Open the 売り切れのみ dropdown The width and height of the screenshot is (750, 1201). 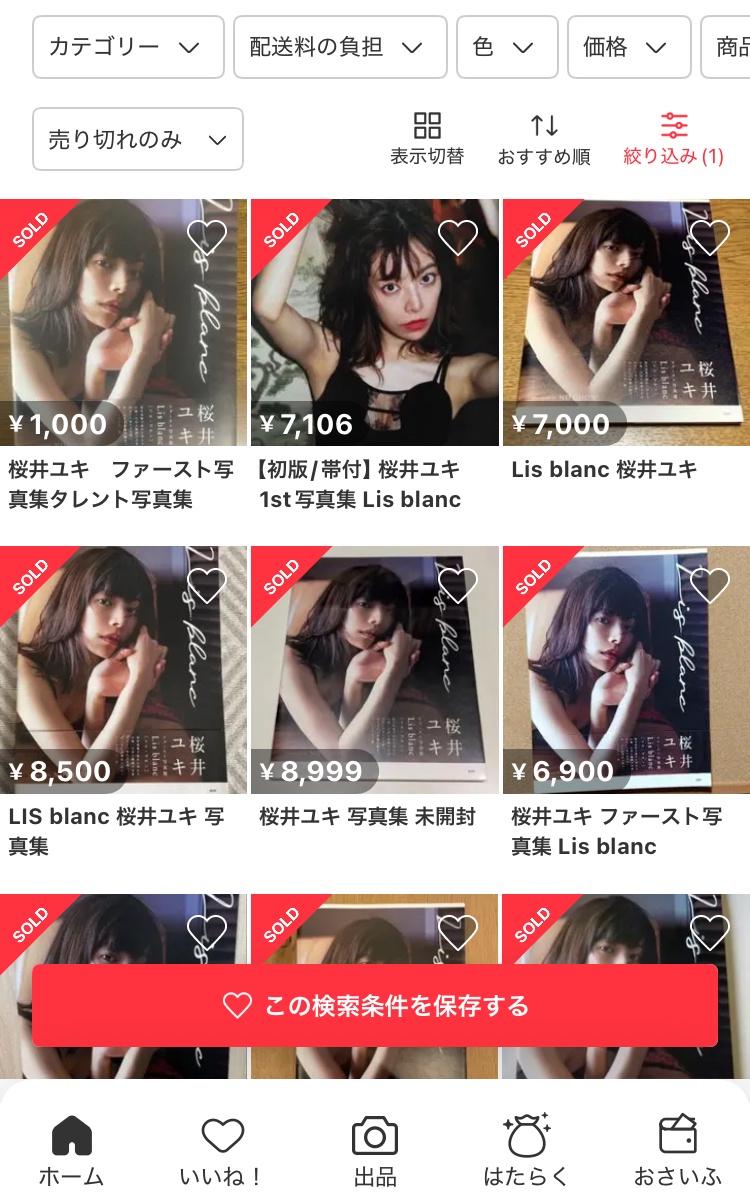click(138, 139)
